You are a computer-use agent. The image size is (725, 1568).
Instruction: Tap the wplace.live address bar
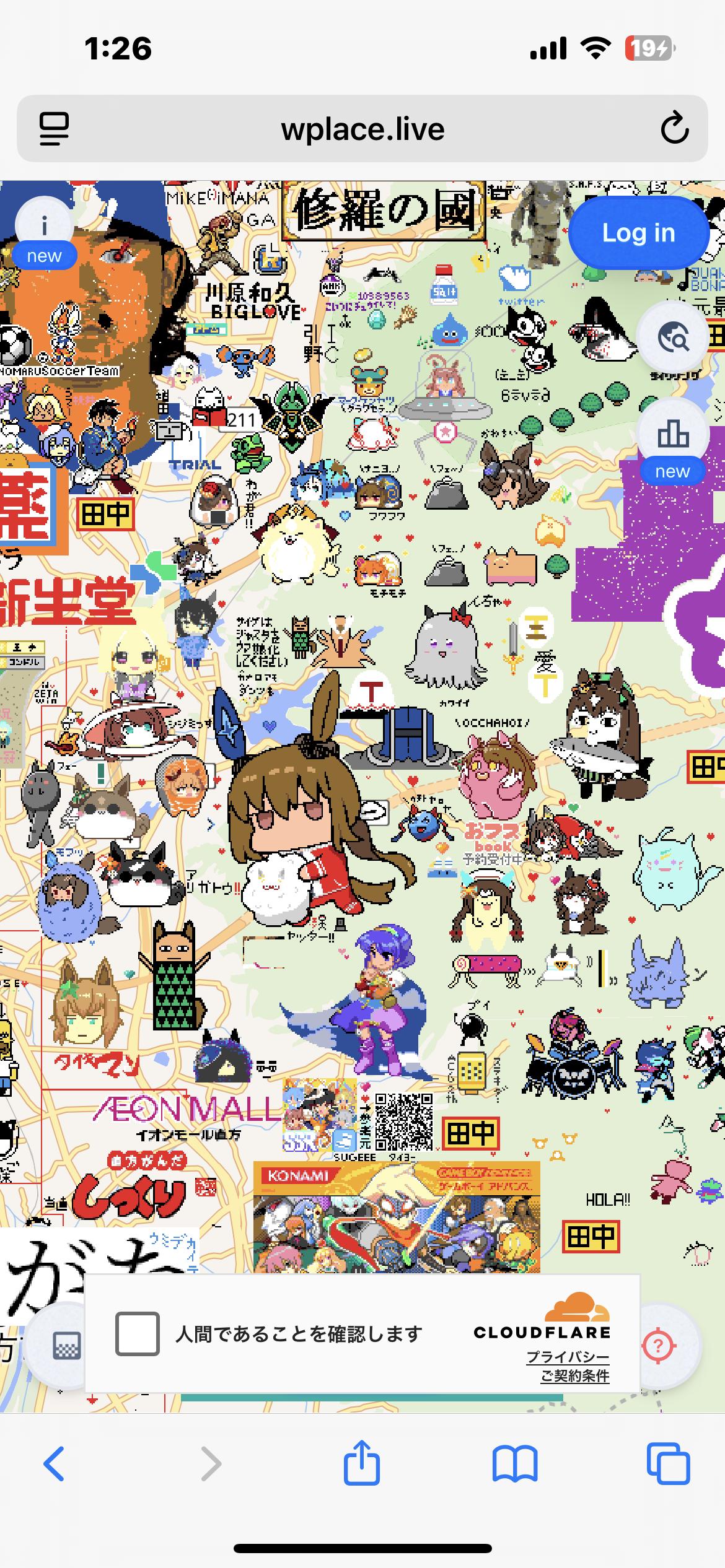(362, 129)
